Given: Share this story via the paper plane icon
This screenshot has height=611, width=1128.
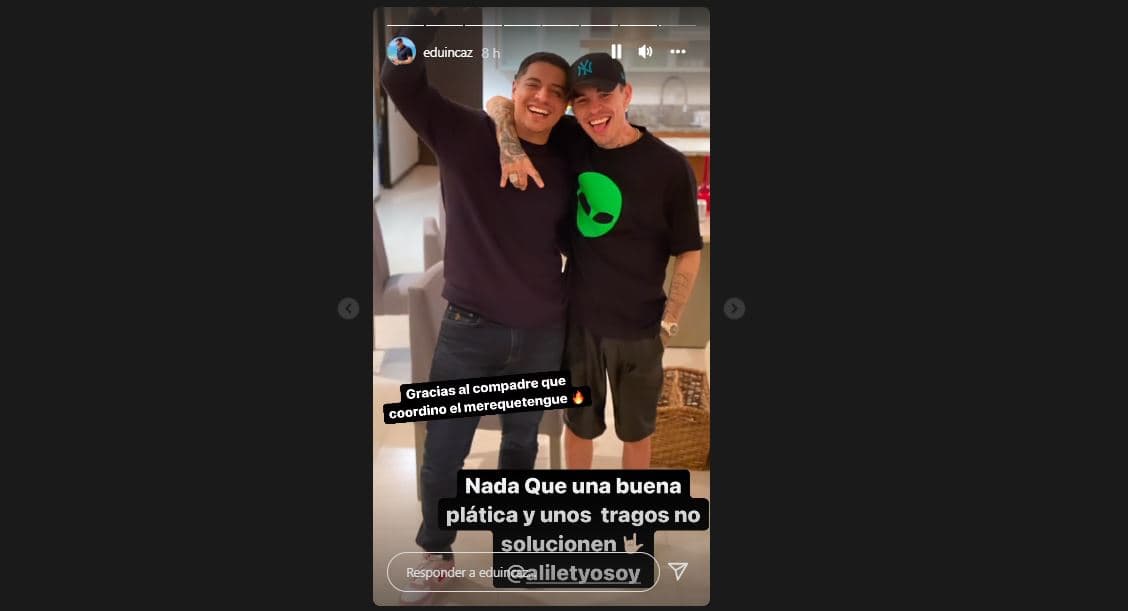Looking at the screenshot, I should click(x=678, y=571).
